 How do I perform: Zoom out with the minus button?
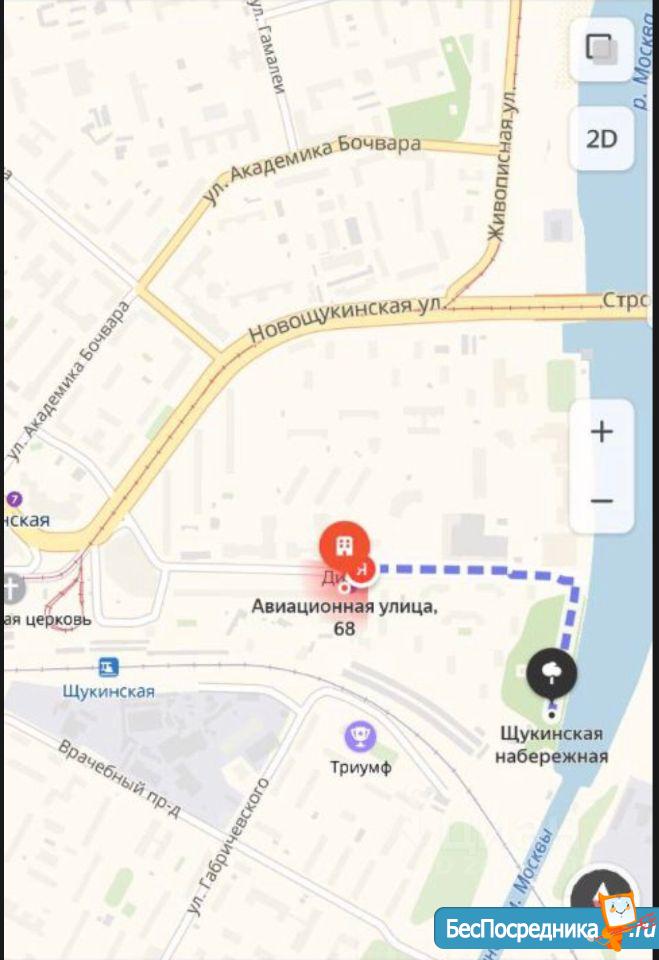coord(601,500)
